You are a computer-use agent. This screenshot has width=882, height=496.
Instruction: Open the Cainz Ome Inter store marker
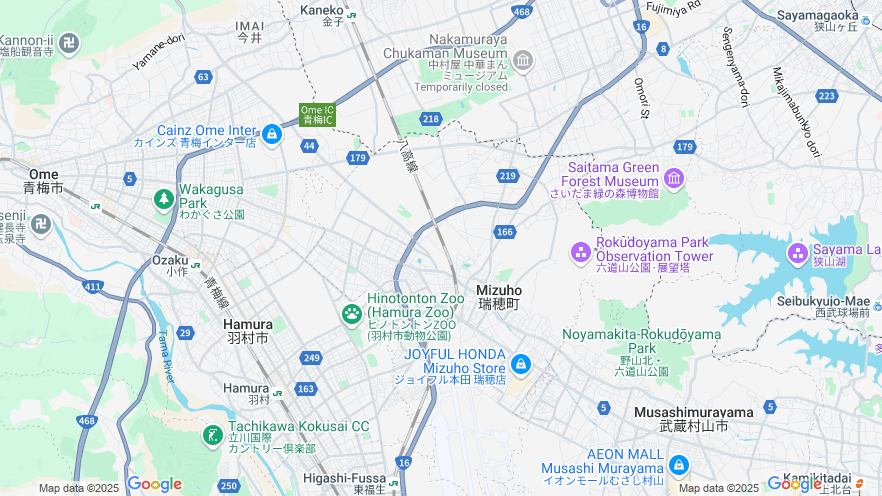pyautogui.click(x=271, y=133)
